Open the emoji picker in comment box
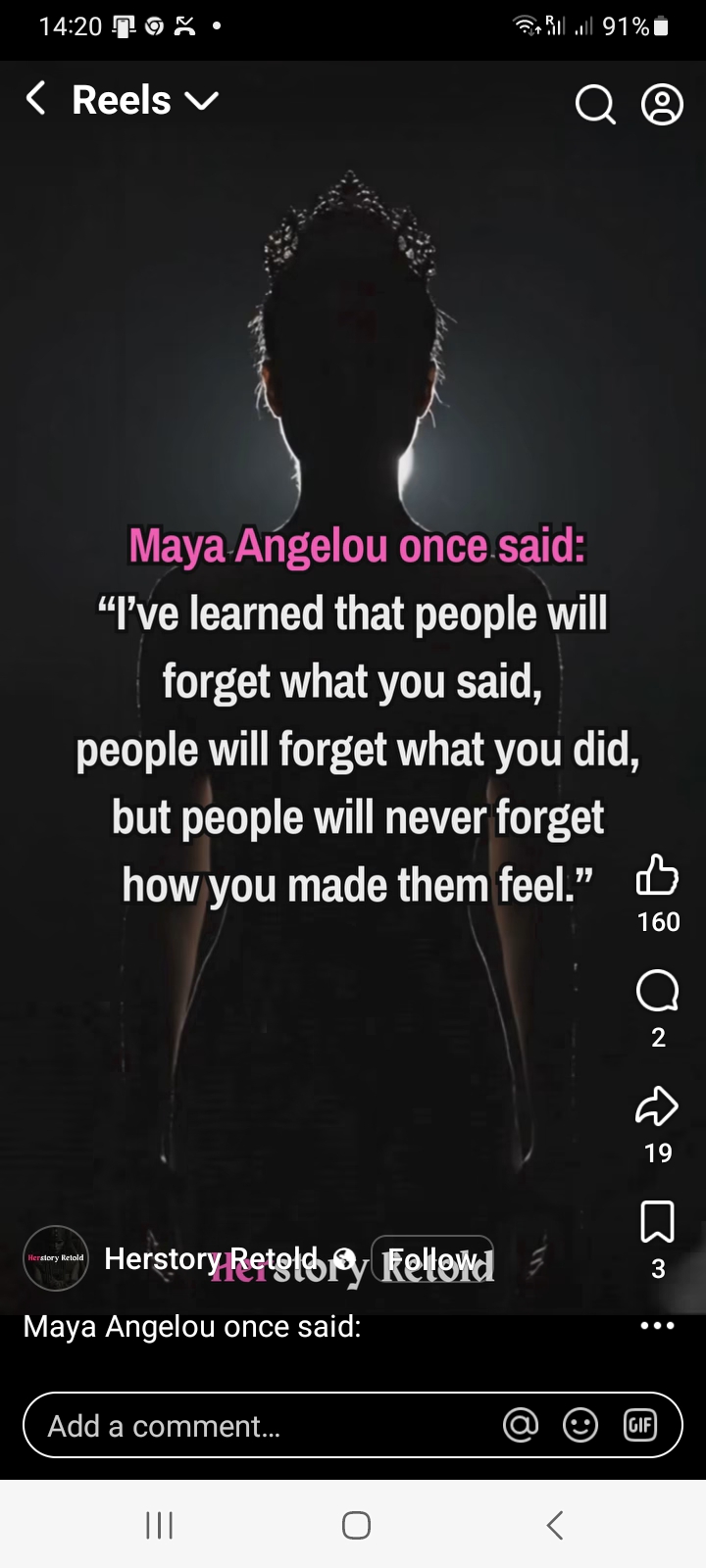 point(580,1425)
